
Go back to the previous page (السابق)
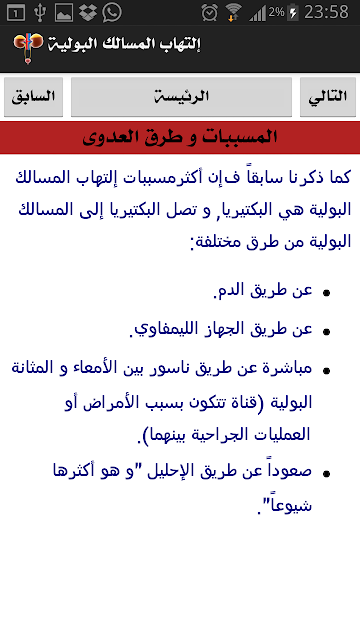[x=33, y=97]
